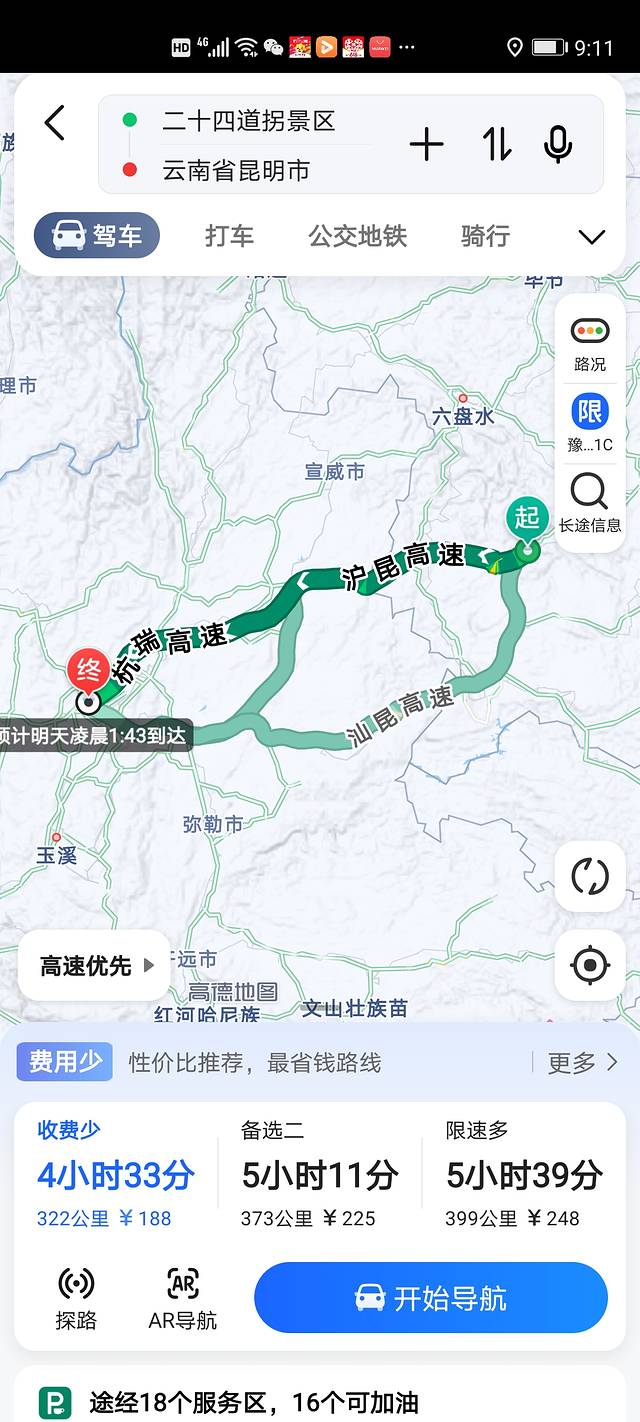Edit the starting point 二十四道拐景区
Image resolution: width=640 pixels, height=1422 pixels.
click(x=249, y=122)
